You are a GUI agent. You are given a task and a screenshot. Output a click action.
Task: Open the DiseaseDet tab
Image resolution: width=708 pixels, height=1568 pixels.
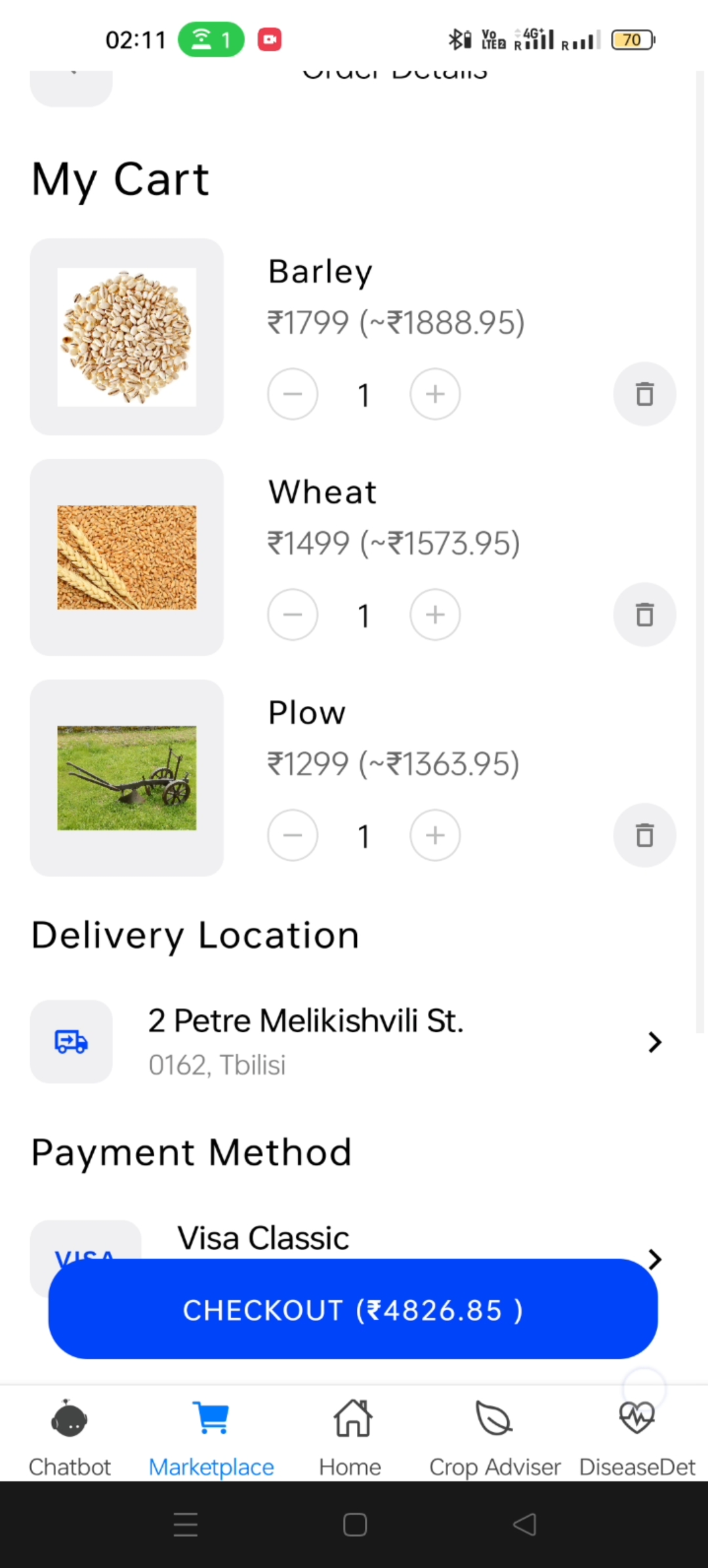[x=636, y=1438]
